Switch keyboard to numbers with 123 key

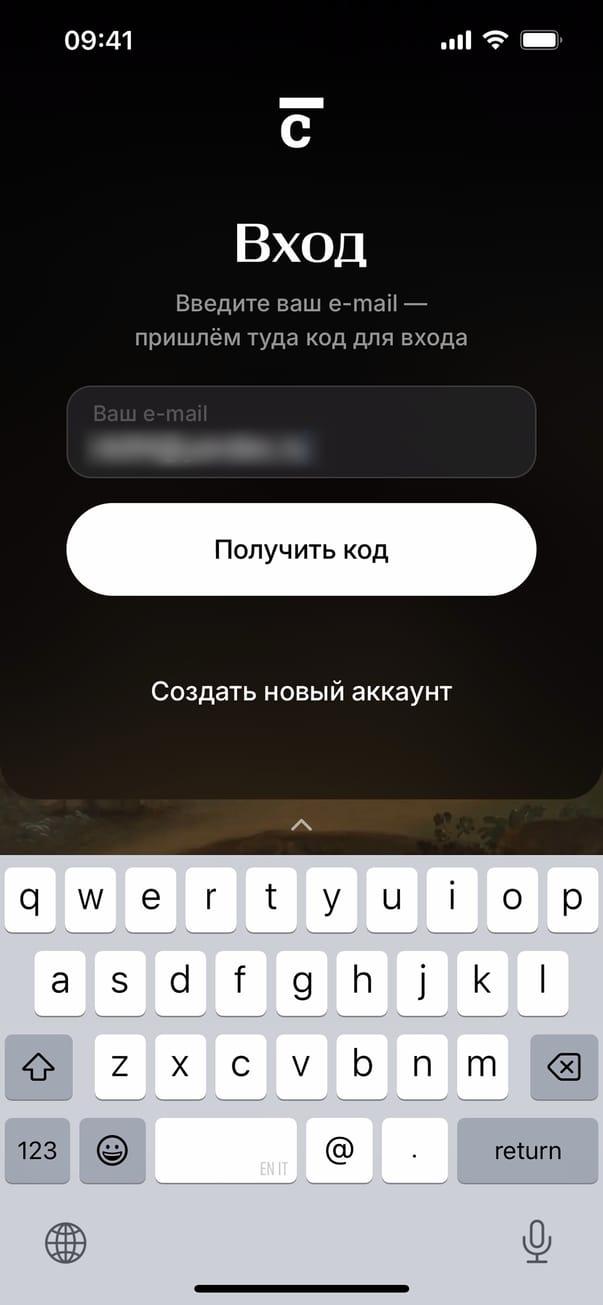pyautogui.click(x=37, y=1150)
